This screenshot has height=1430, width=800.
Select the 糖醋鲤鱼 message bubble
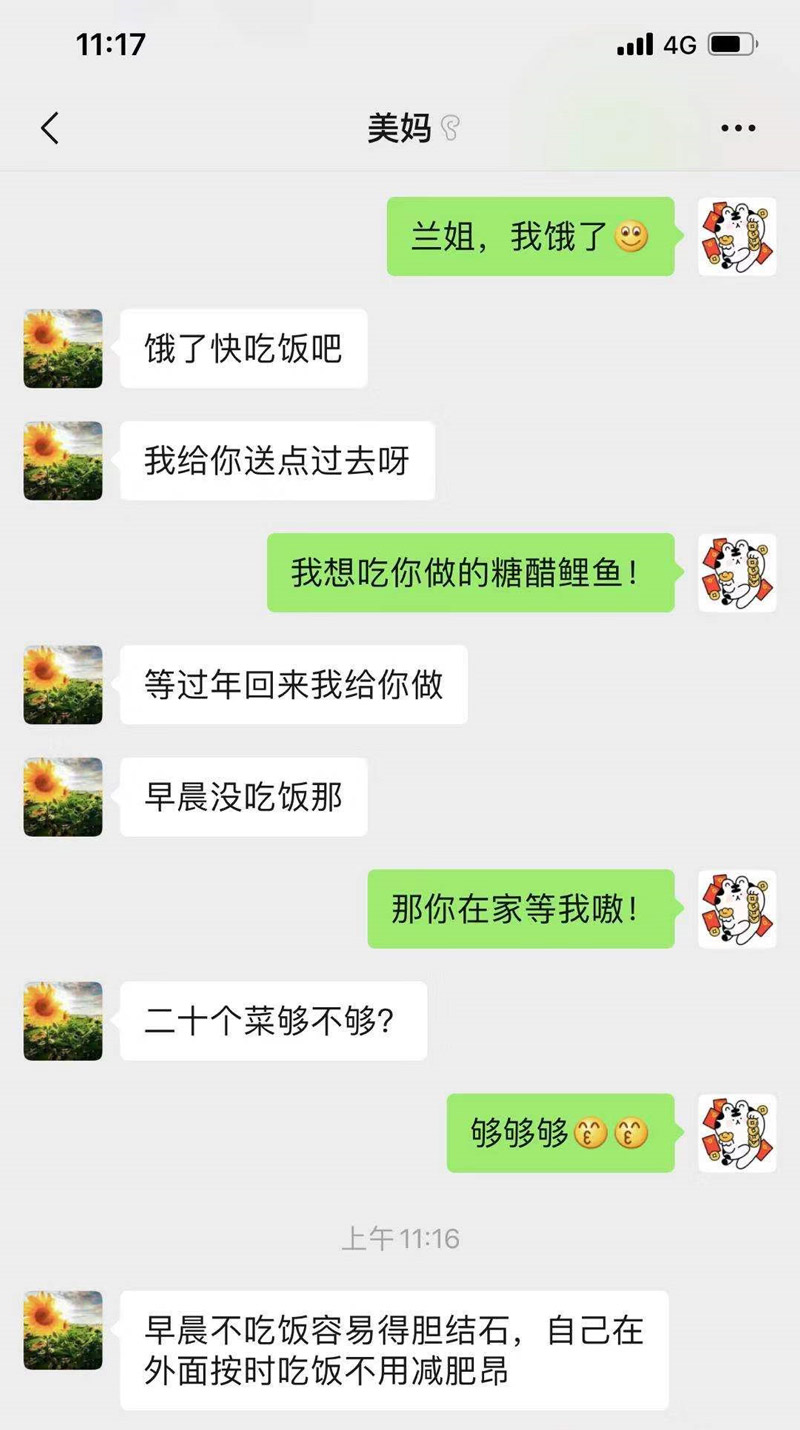click(472, 573)
